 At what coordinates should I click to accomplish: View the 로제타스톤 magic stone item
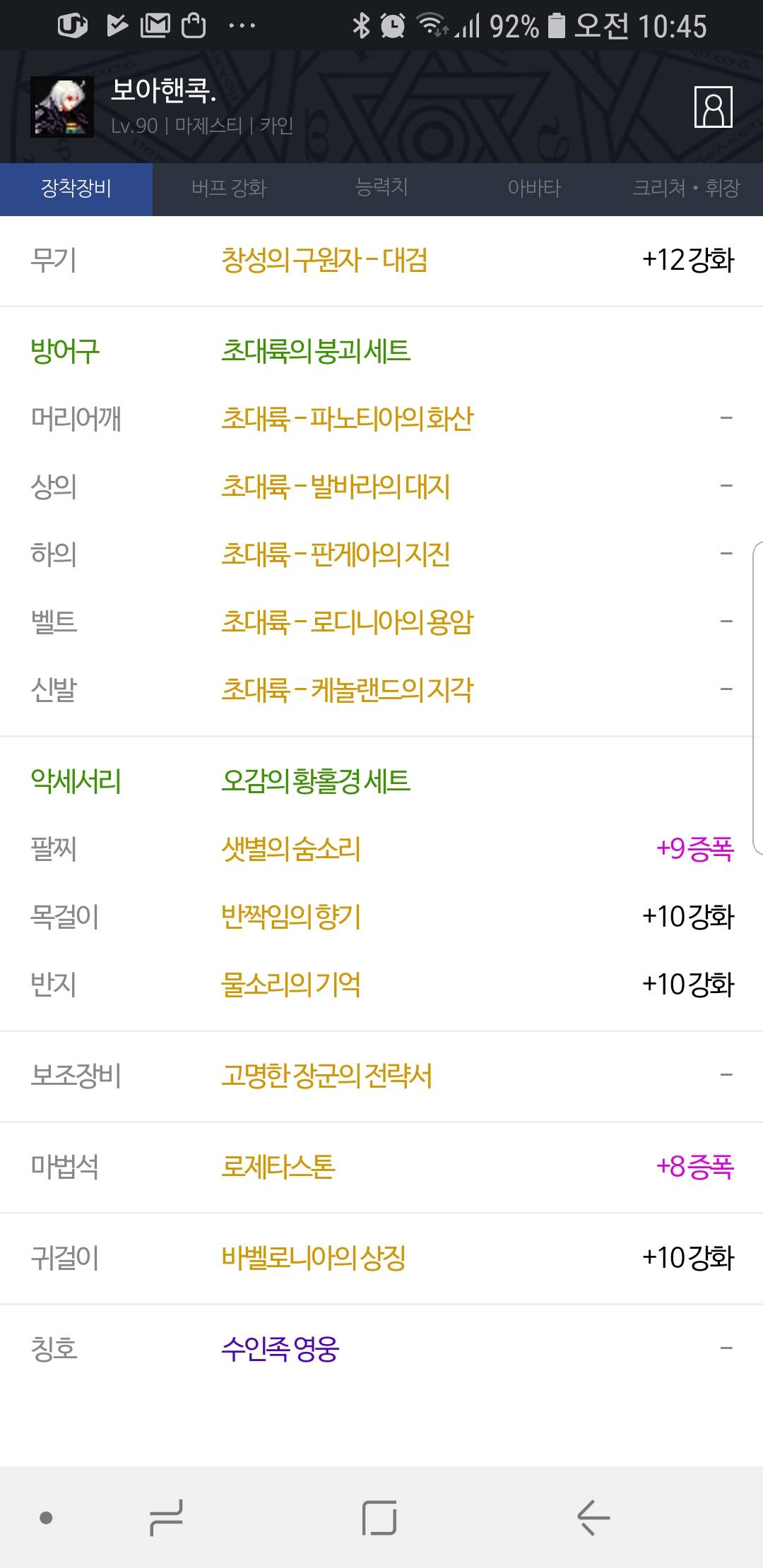[x=278, y=1167]
